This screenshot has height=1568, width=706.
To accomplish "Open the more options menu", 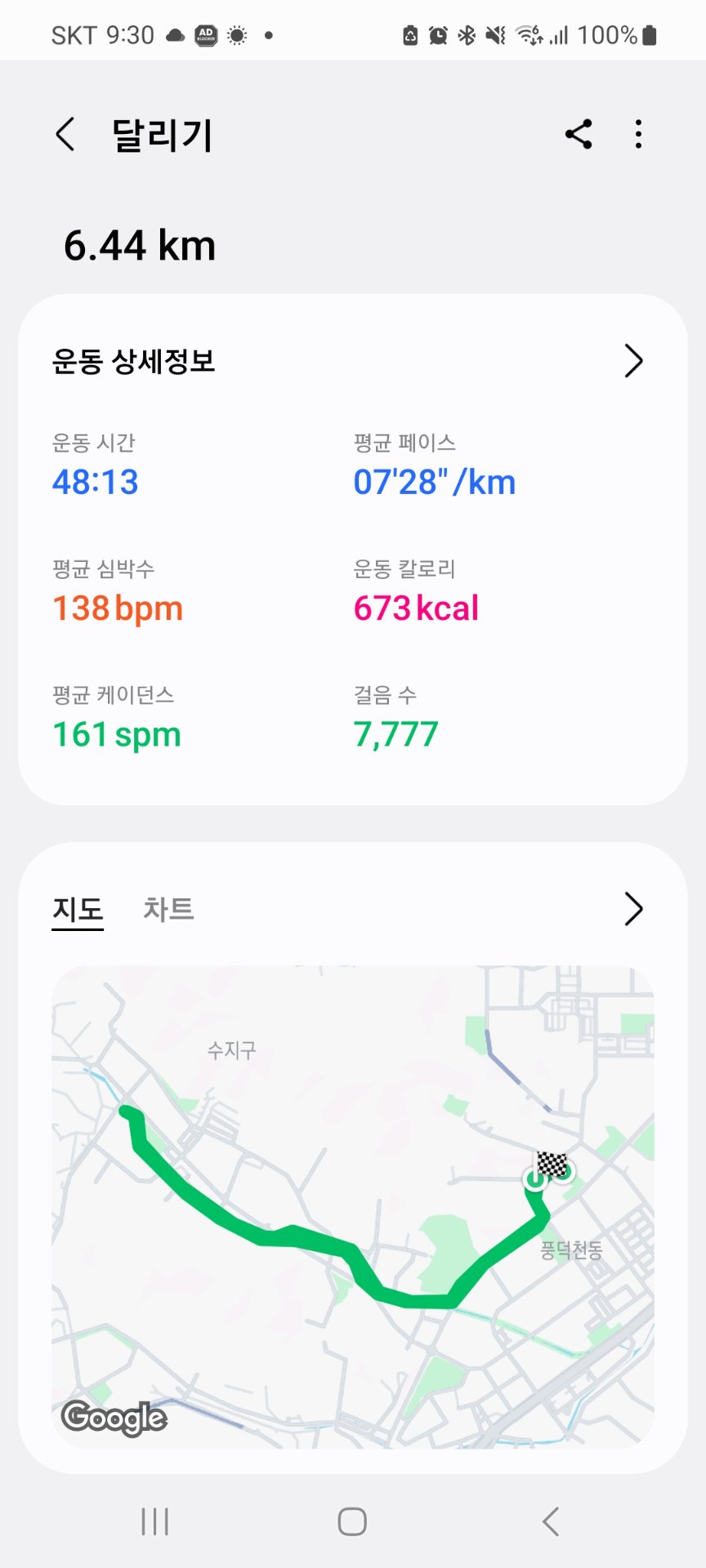I will (638, 136).
